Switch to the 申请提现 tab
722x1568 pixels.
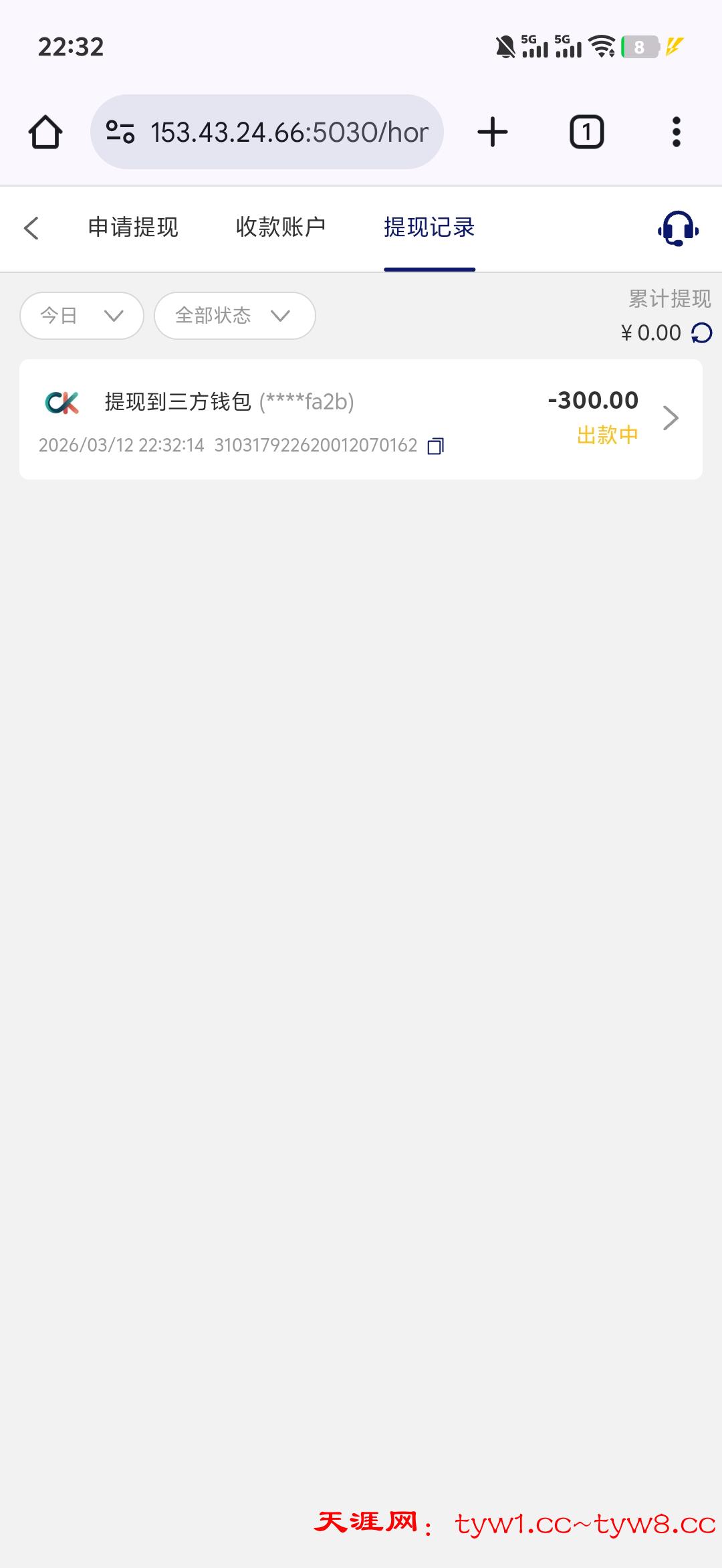pos(133,227)
